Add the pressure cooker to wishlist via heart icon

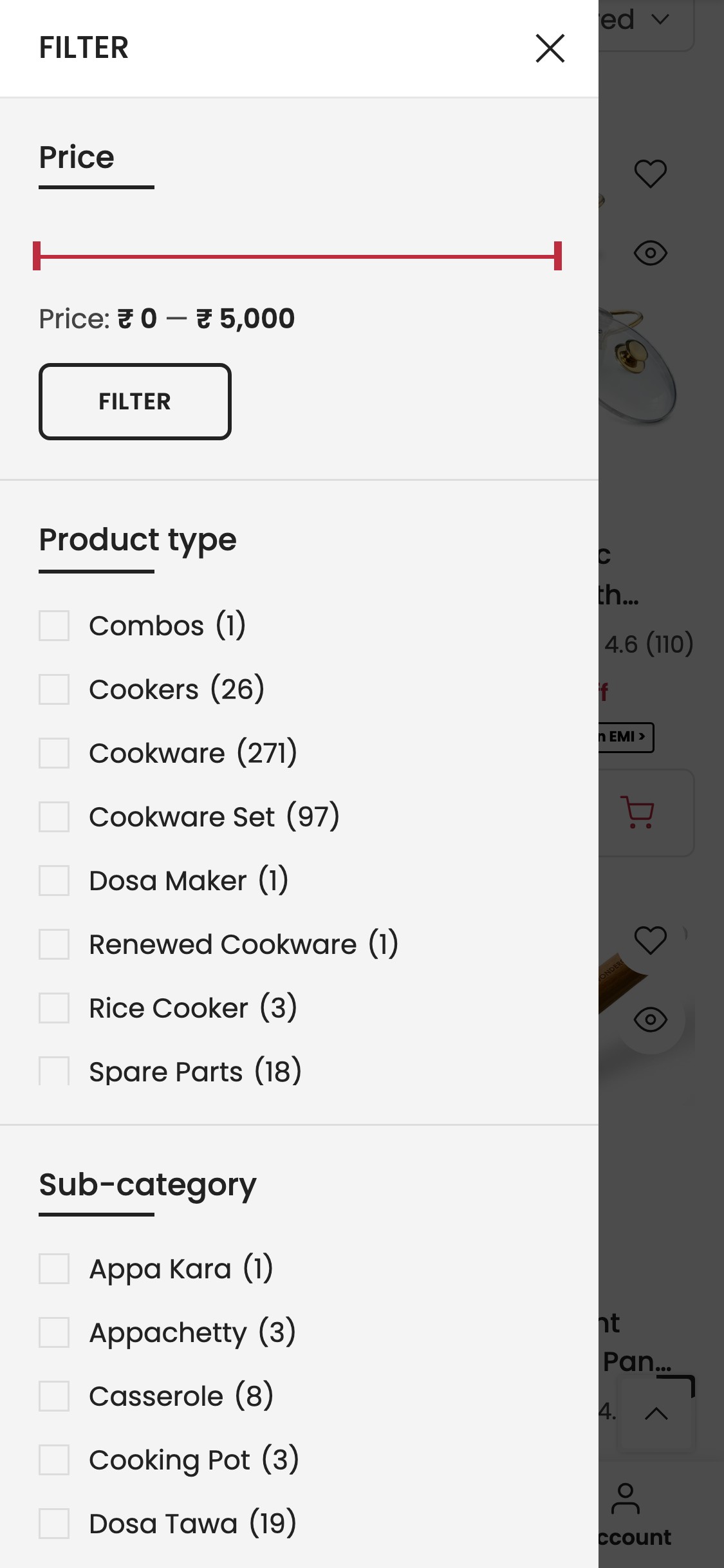click(651, 173)
